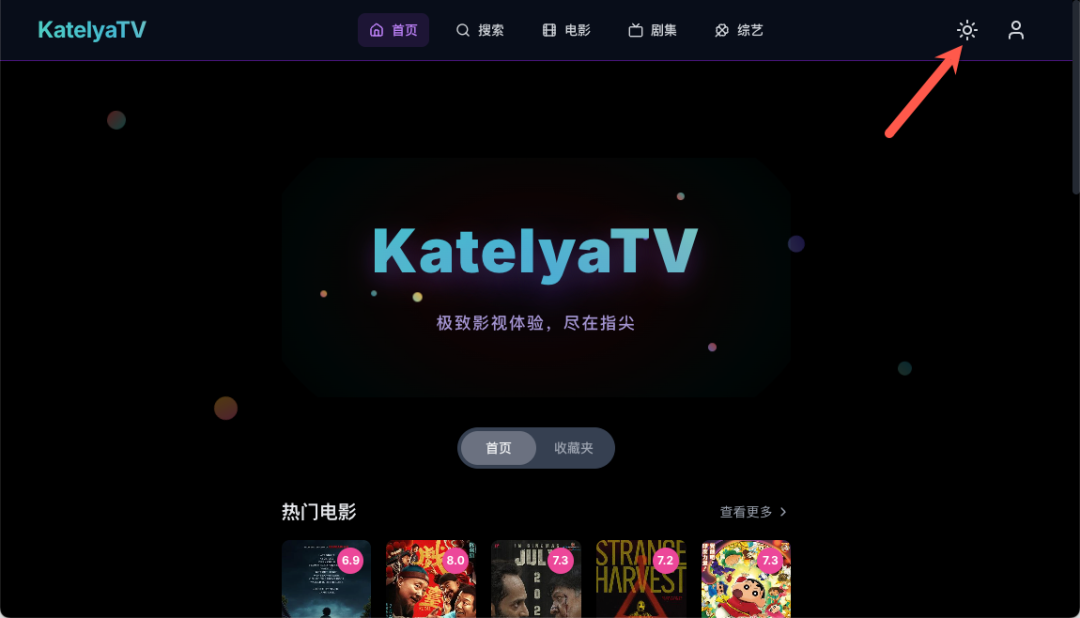The width and height of the screenshot is (1080, 618).
Task: Open the 电影 section
Action: pyautogui.click(x=566, y=30)
